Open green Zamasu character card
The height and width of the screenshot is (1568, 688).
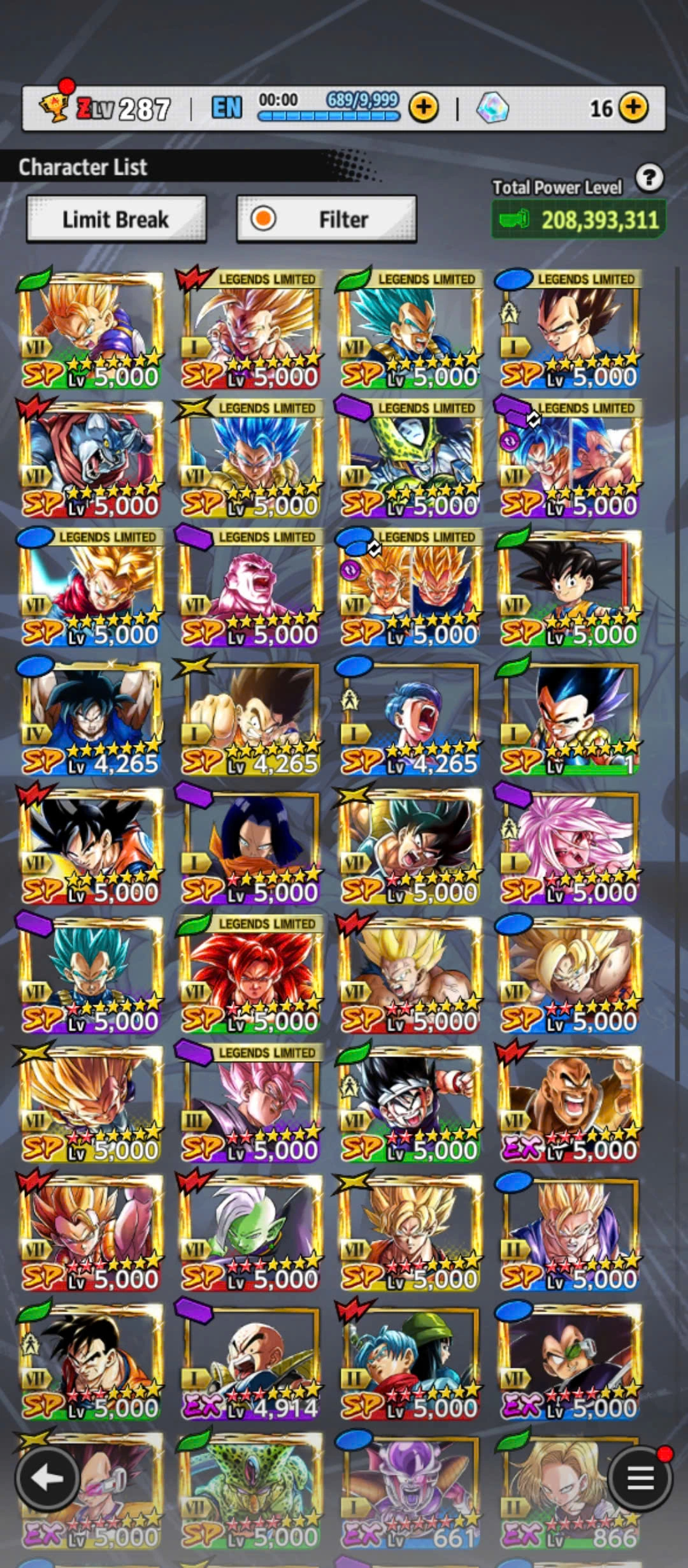pyautogui.click(x=250, y=1232)
